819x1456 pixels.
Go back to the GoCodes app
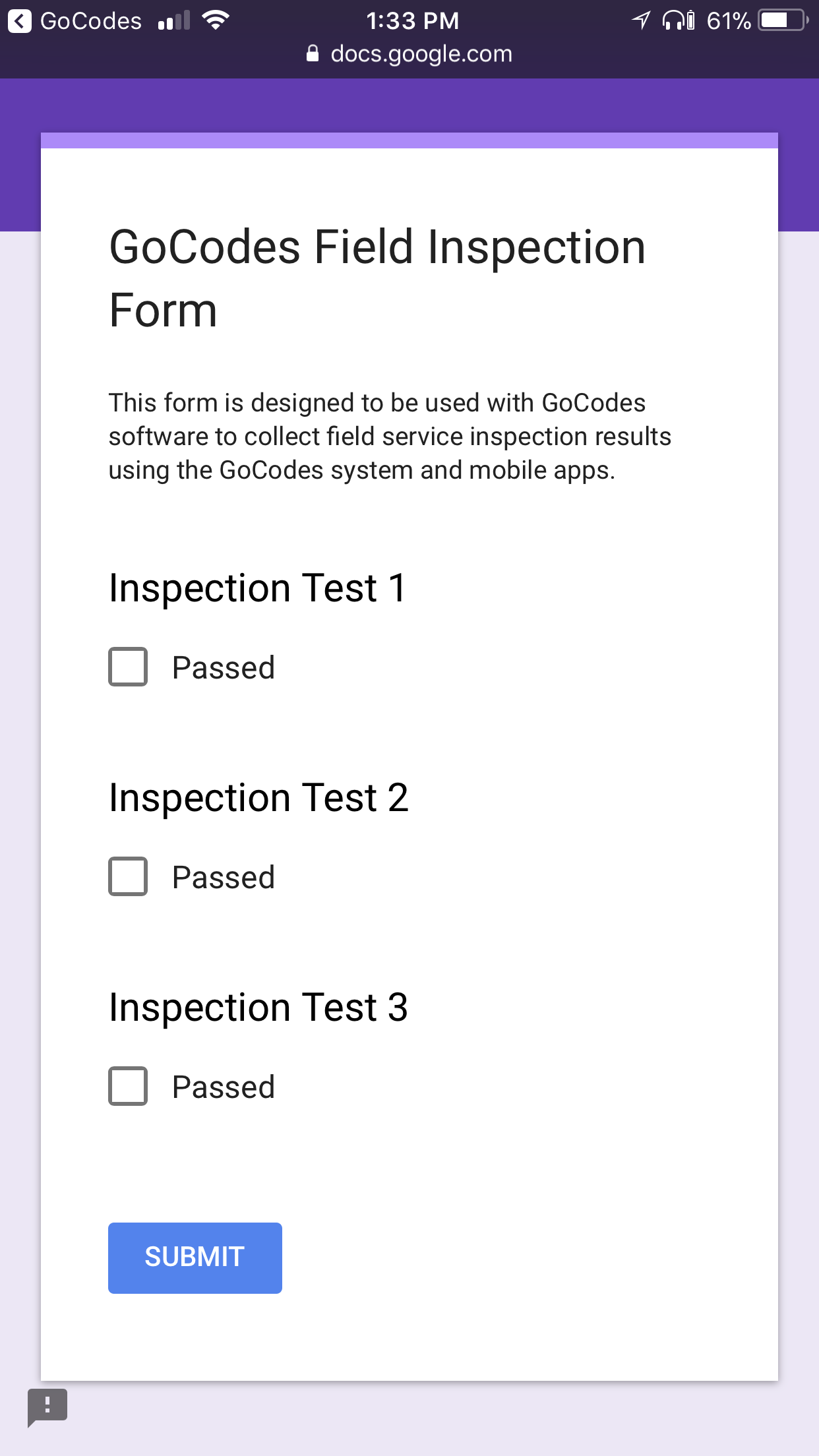click(x=75, y=21)
